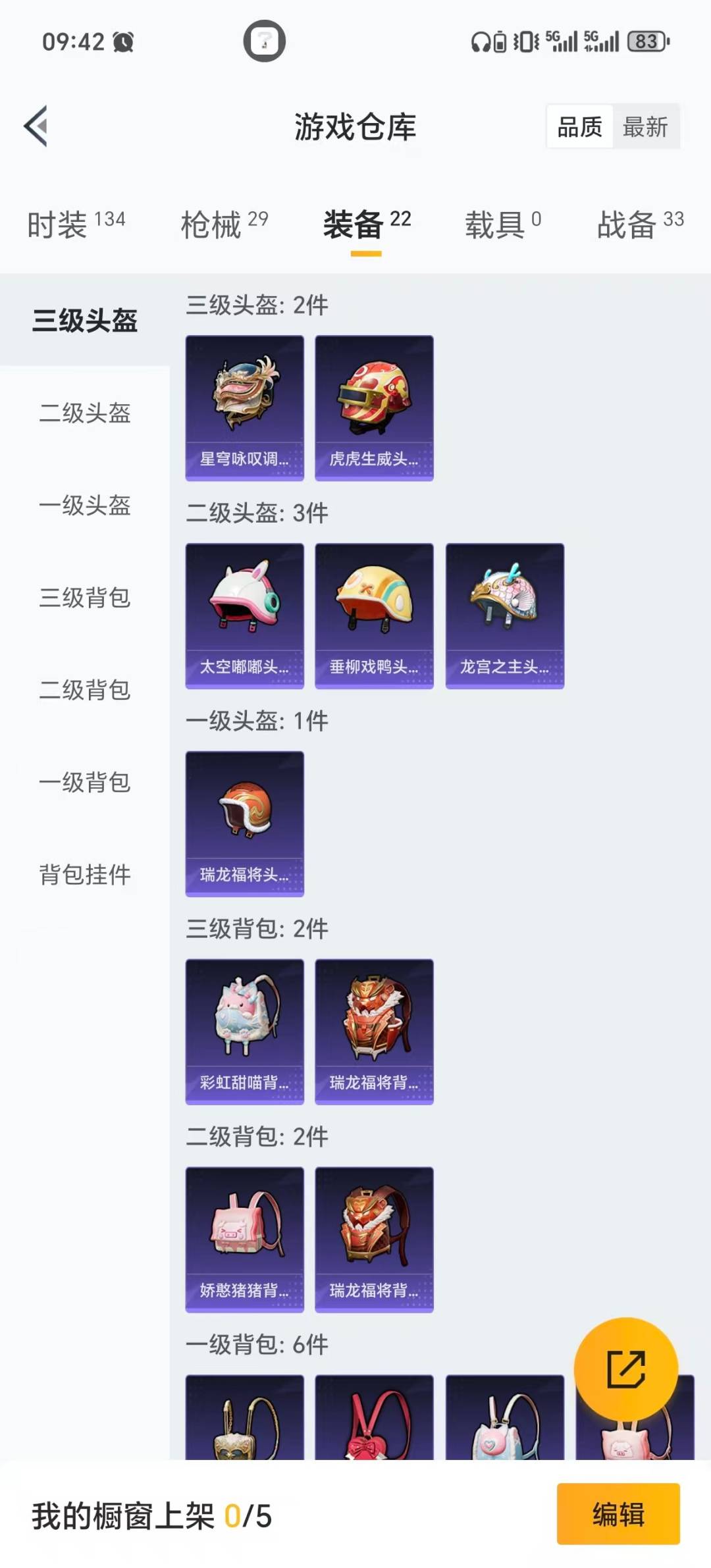Select the 二级头盔 category in the sidebar
This screenshot has height=1568, width=711.
pos(84,415)
